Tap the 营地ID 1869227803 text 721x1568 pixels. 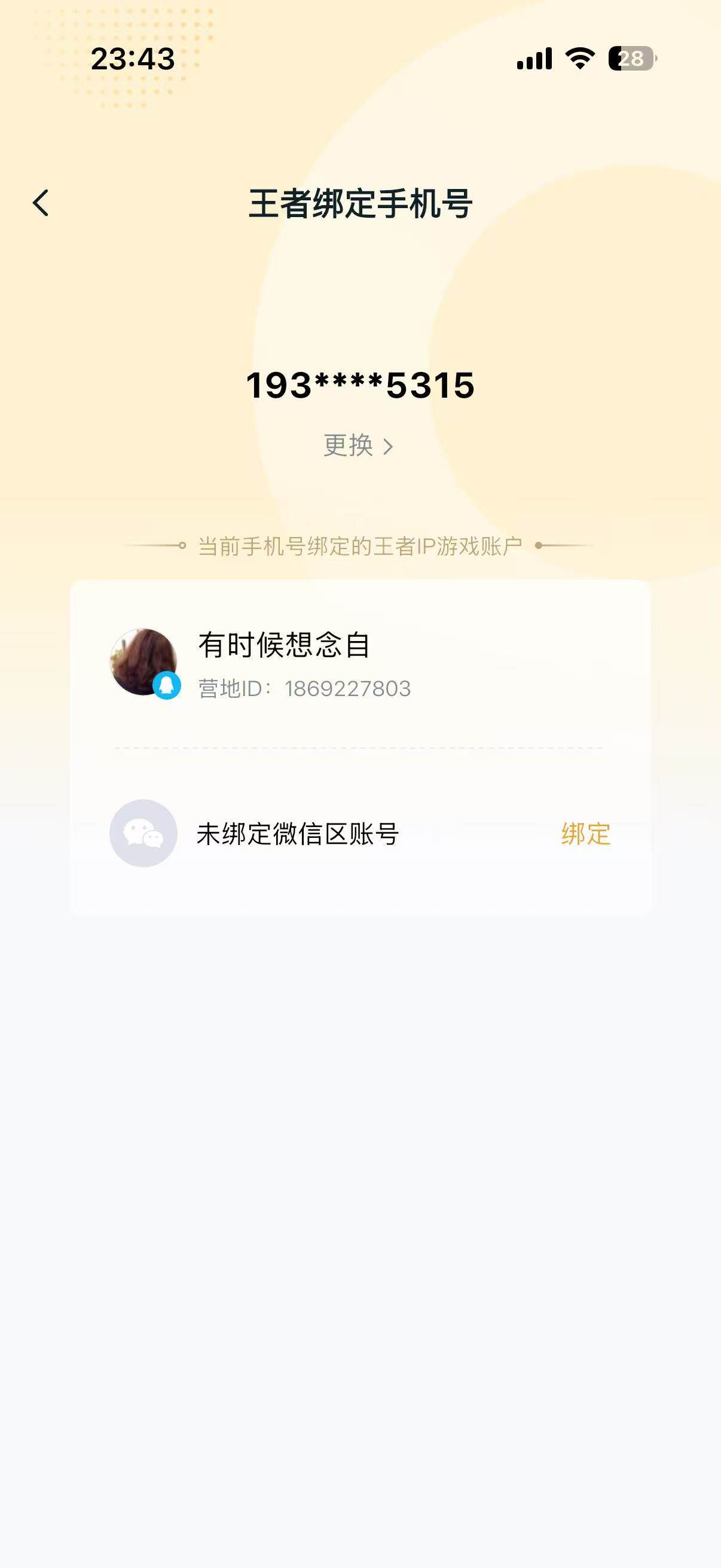pyautogui.click(x=304, y=687)
